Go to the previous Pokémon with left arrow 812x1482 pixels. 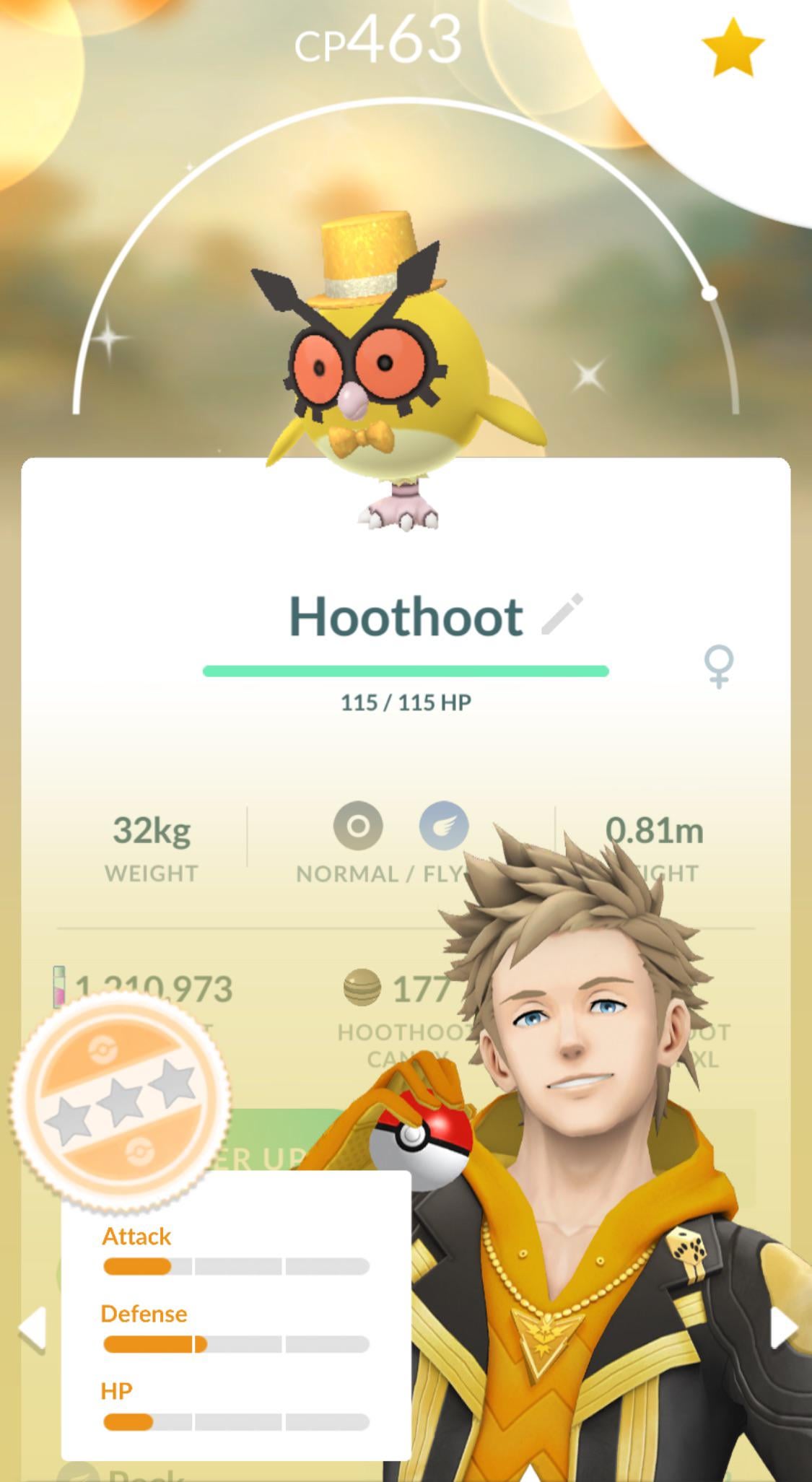(x=32, y=1327)
